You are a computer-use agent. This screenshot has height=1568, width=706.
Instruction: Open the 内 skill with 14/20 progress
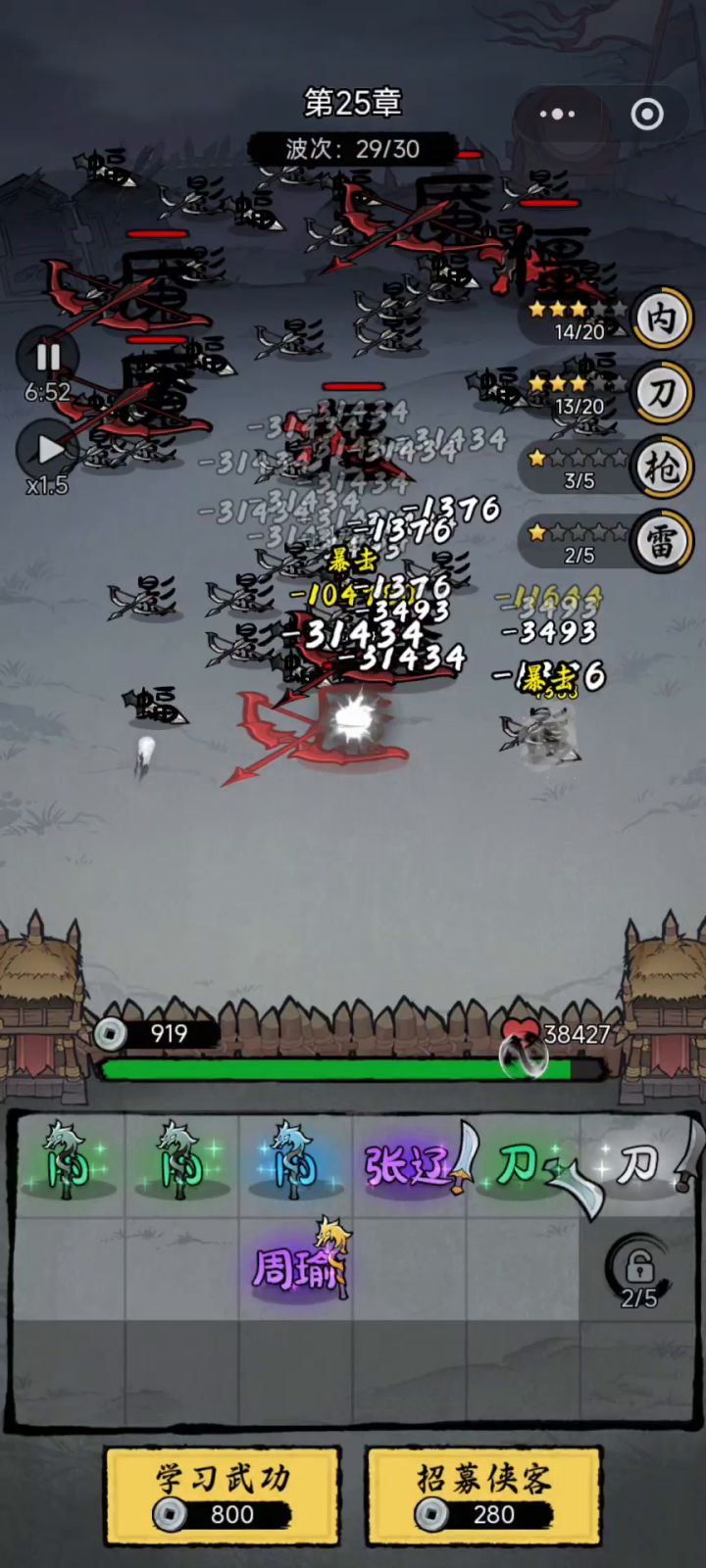click(x=662, y=319)
